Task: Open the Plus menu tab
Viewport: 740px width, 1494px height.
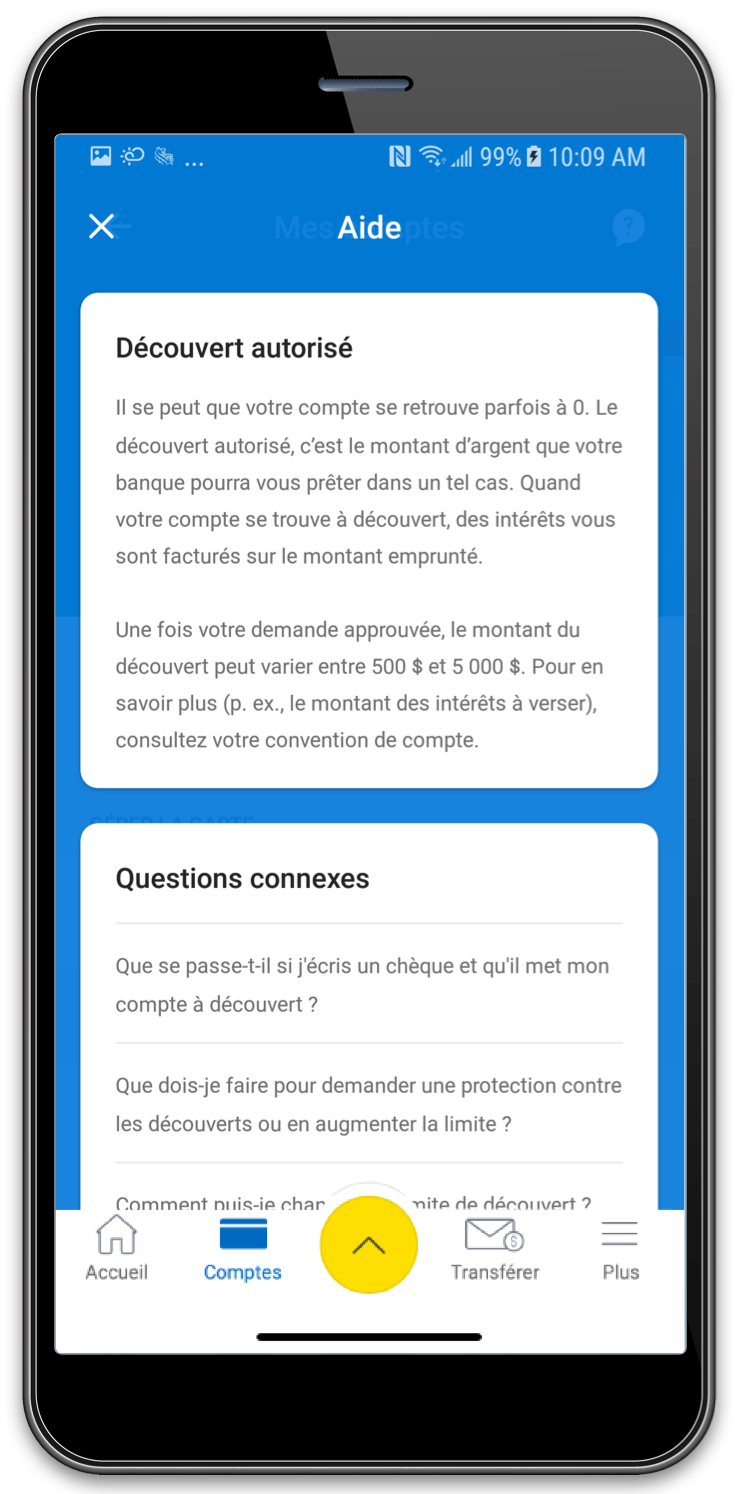Action: coord(620,1248)
